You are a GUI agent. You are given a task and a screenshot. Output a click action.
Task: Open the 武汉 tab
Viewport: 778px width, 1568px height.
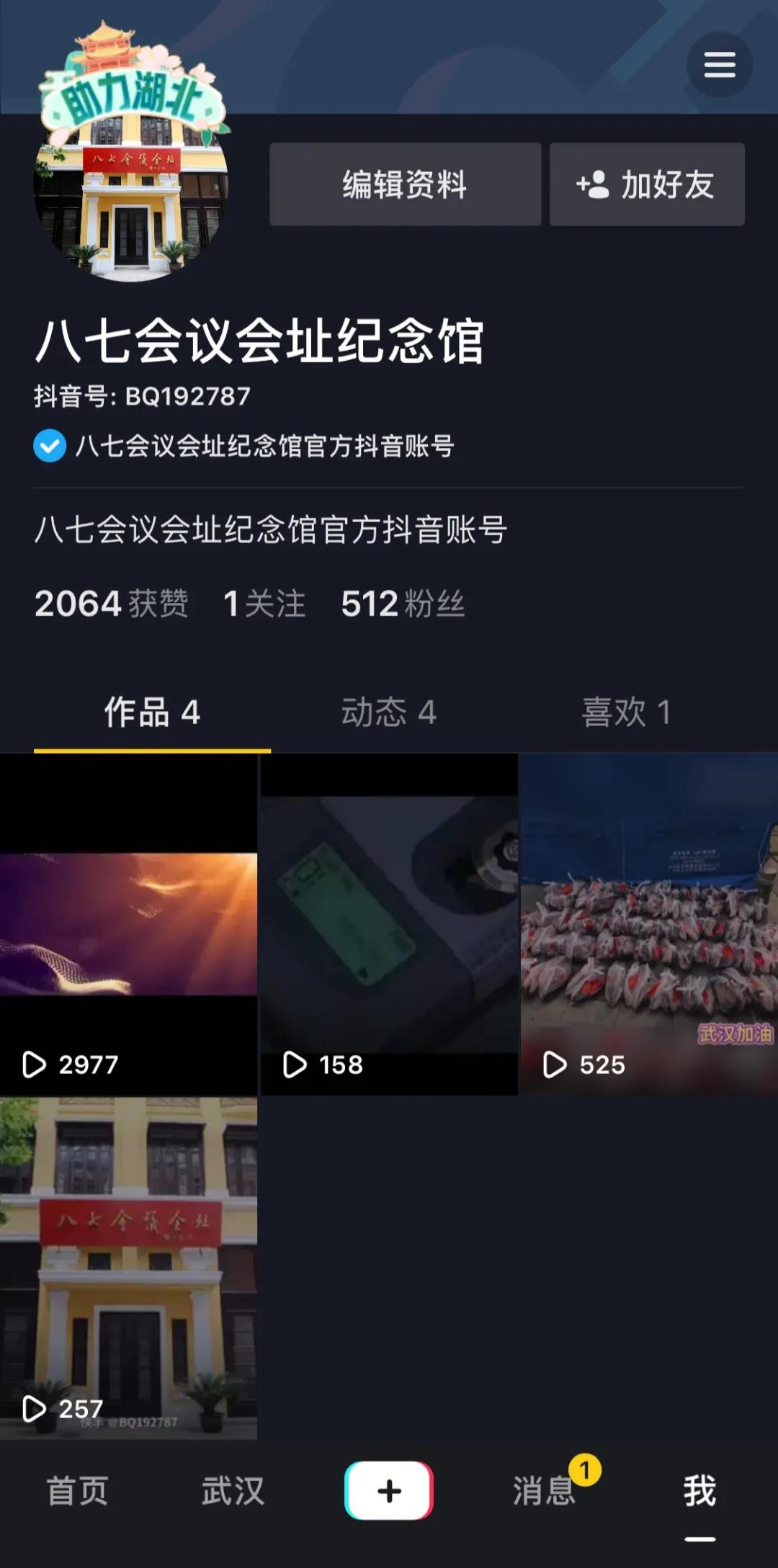[233, 1490]
